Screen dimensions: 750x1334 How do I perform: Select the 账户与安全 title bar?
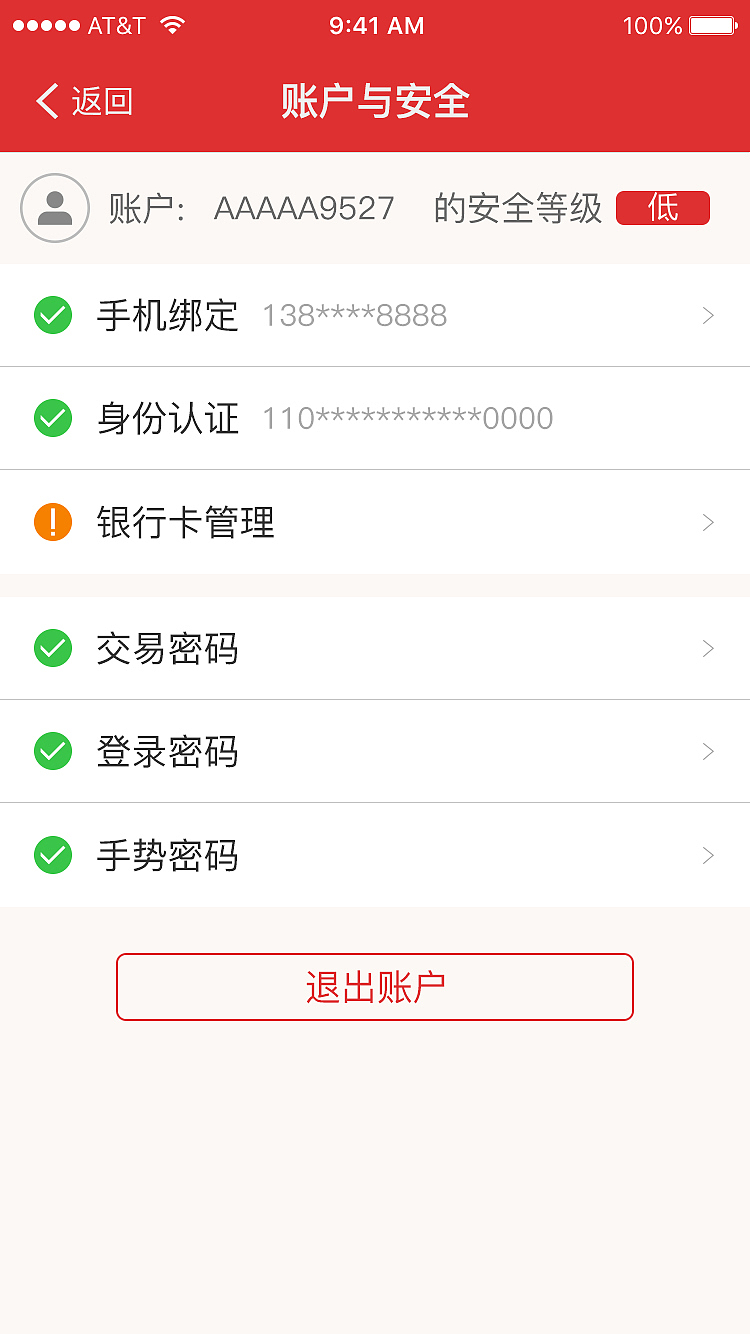pos(375,102)
